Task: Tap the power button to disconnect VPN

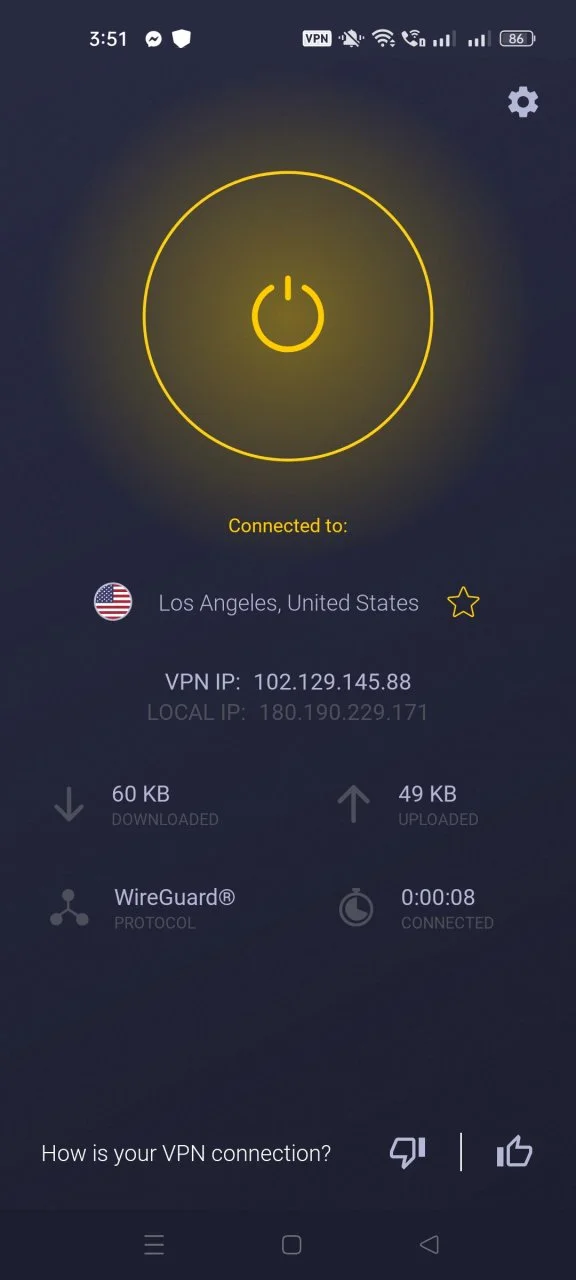Action: pyautogui.click(x=288, y=316)
